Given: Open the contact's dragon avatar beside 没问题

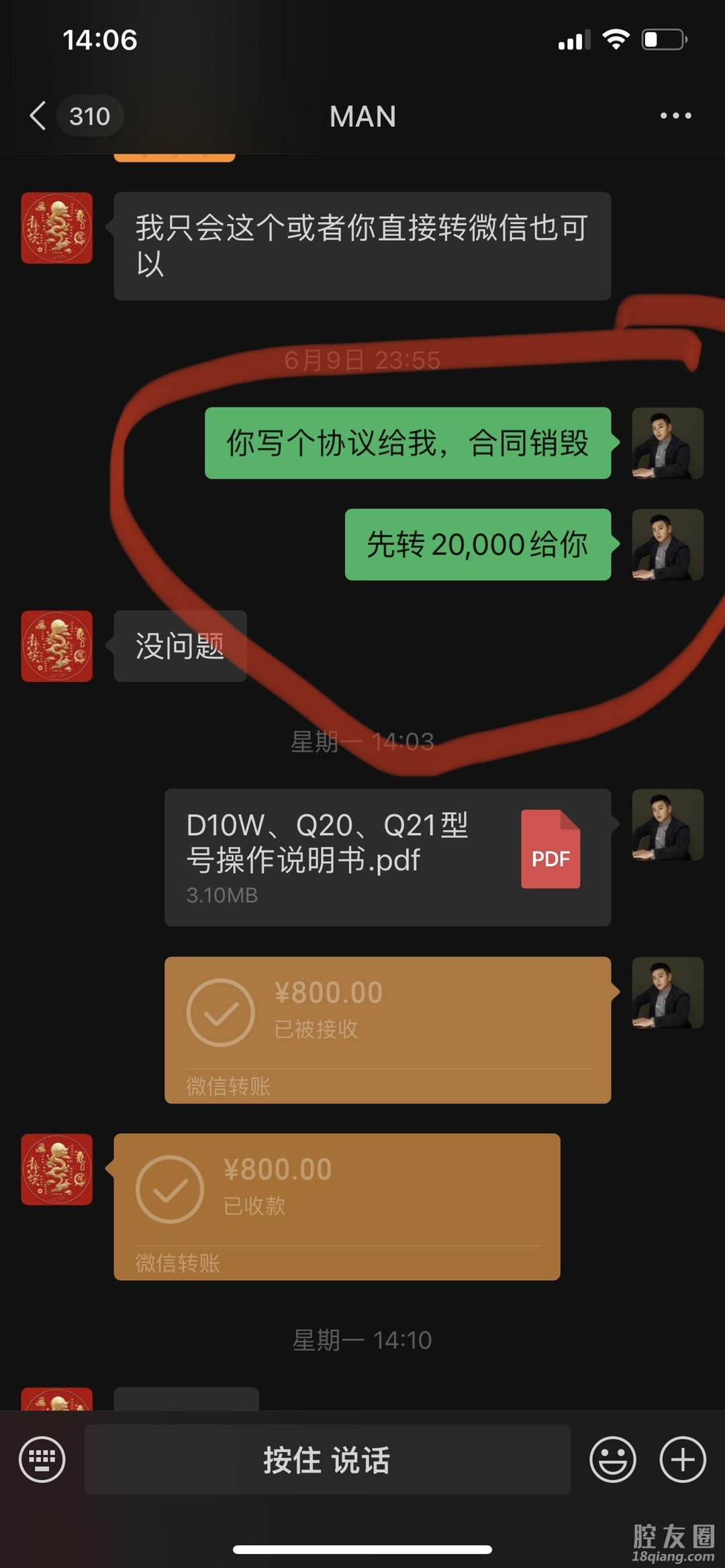Looking at the screenshot, I should click(x=57, y=646).
